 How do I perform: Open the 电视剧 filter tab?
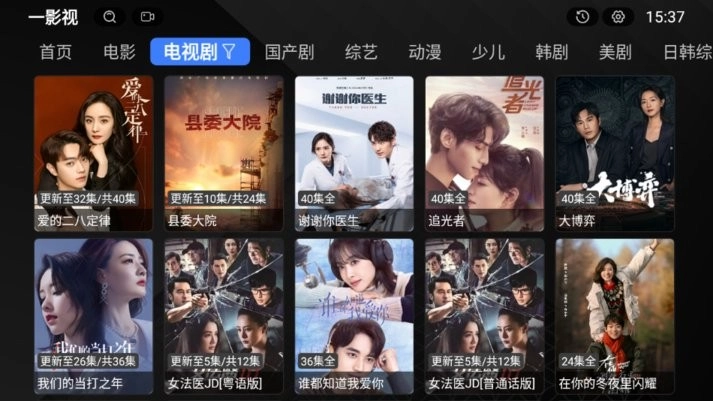coord(200,52)
